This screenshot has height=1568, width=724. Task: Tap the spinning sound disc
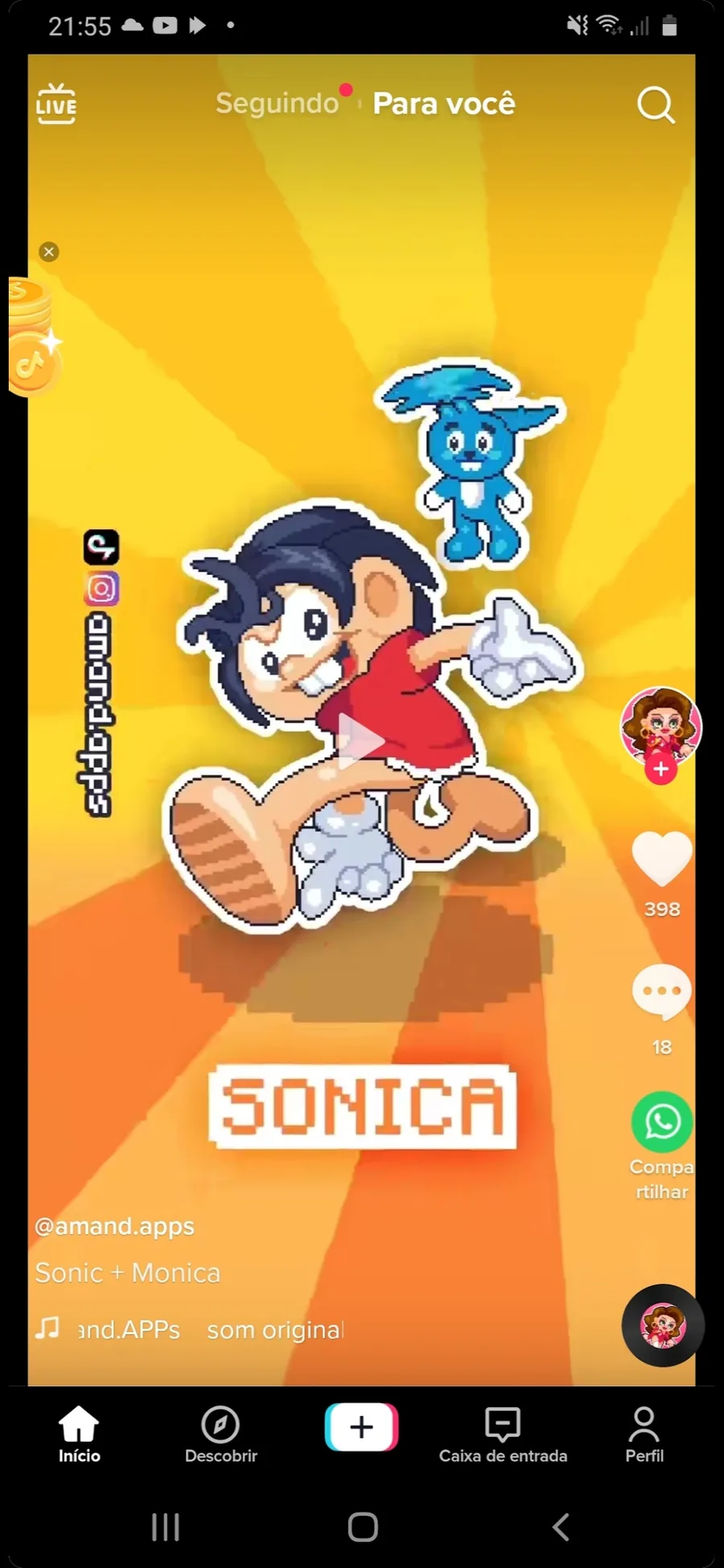pyautogui.click(x=663, y=1325)
